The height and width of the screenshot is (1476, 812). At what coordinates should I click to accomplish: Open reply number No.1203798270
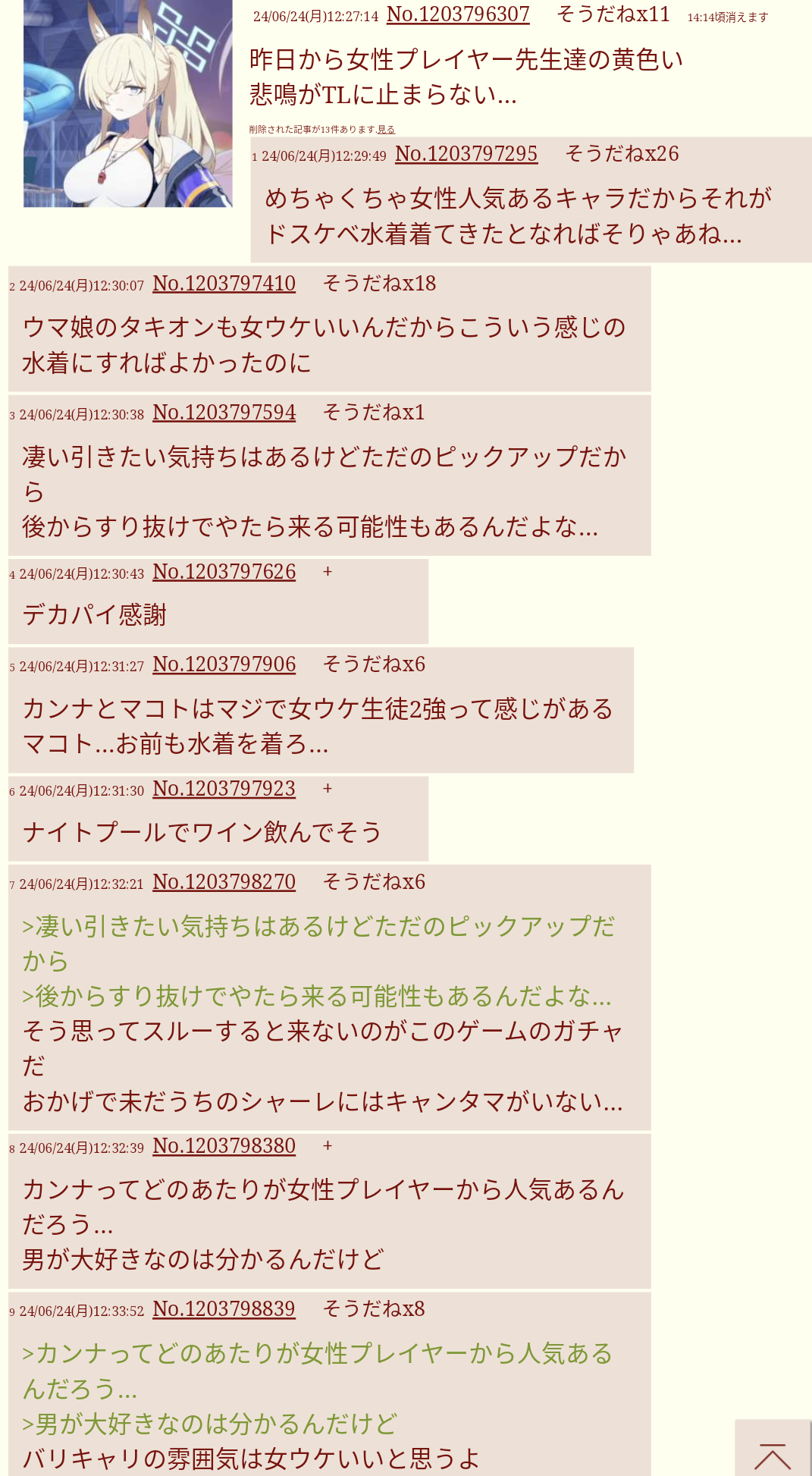pos(224,882)
